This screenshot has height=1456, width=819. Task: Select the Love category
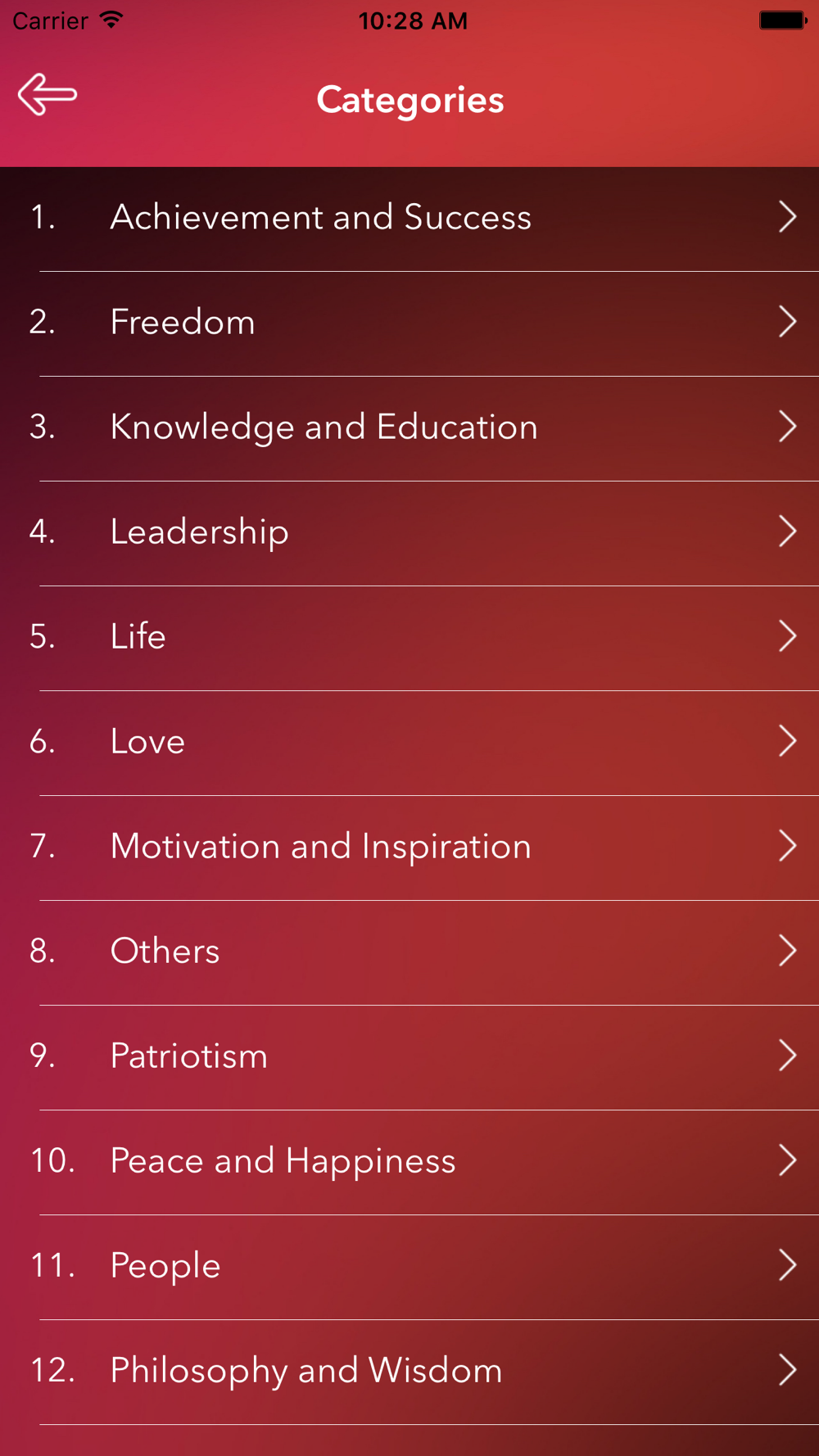tap(409, 744)
